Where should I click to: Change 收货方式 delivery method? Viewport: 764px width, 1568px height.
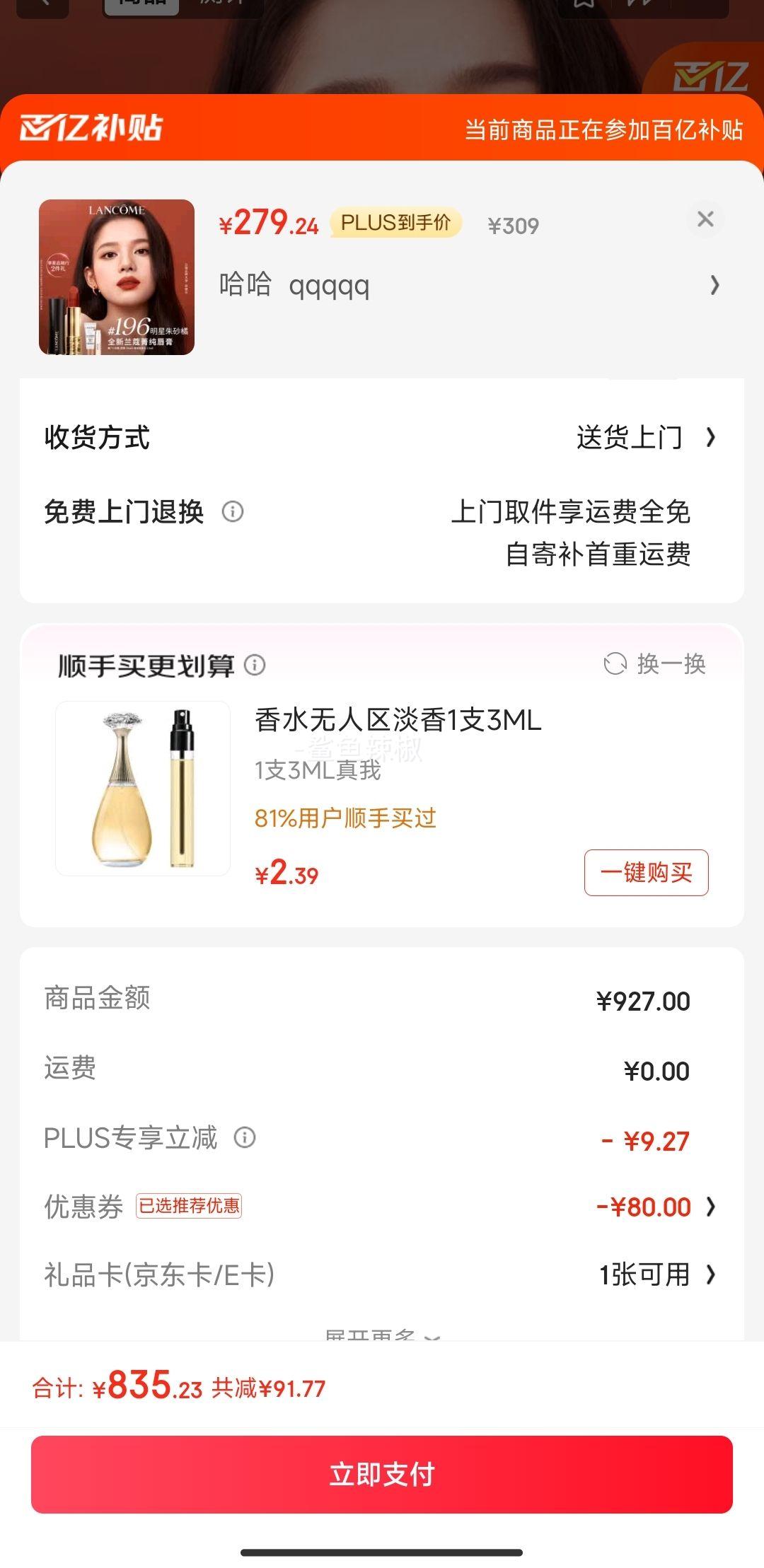[382, 437]
